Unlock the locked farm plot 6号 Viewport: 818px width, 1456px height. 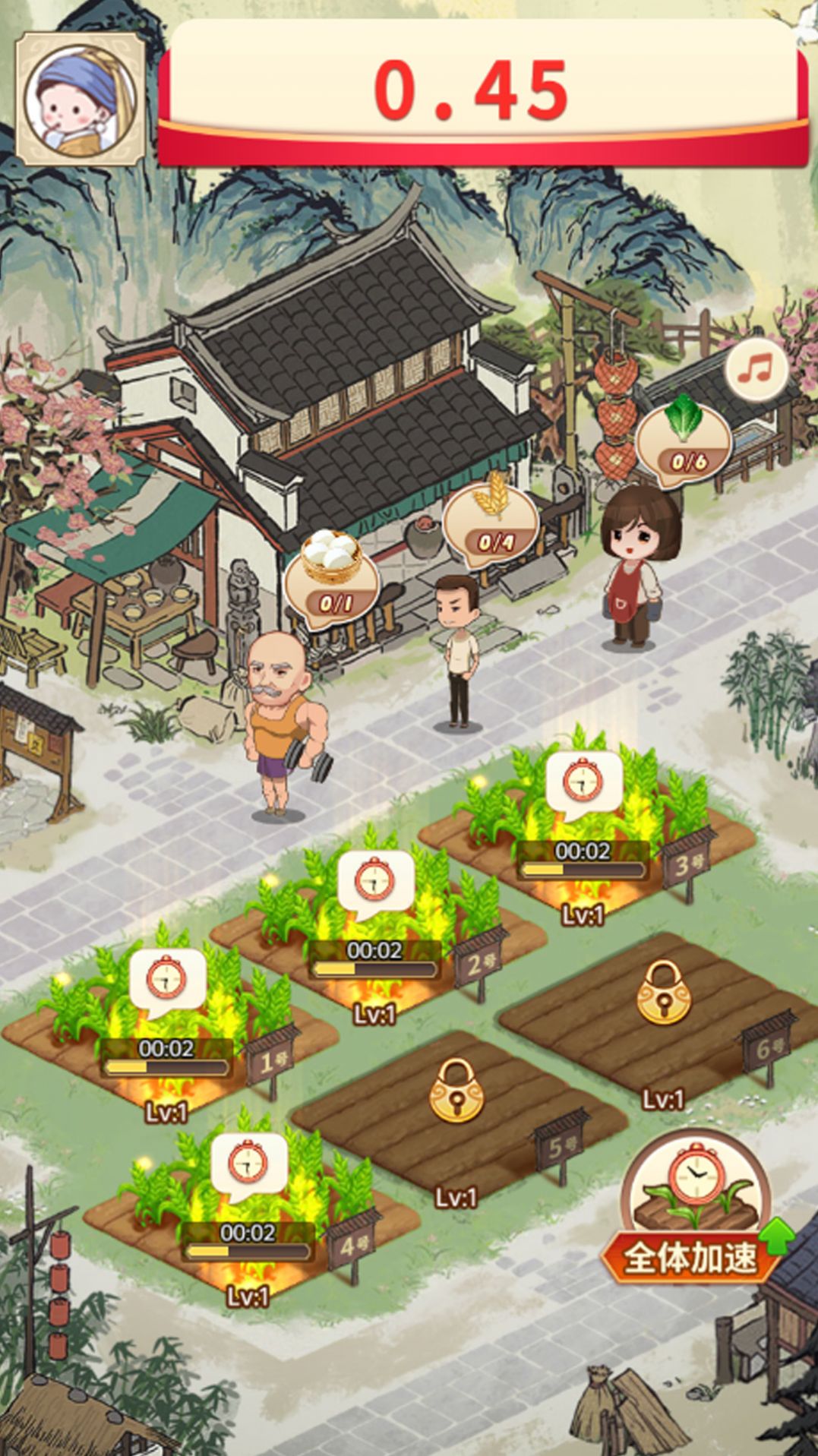664,991
